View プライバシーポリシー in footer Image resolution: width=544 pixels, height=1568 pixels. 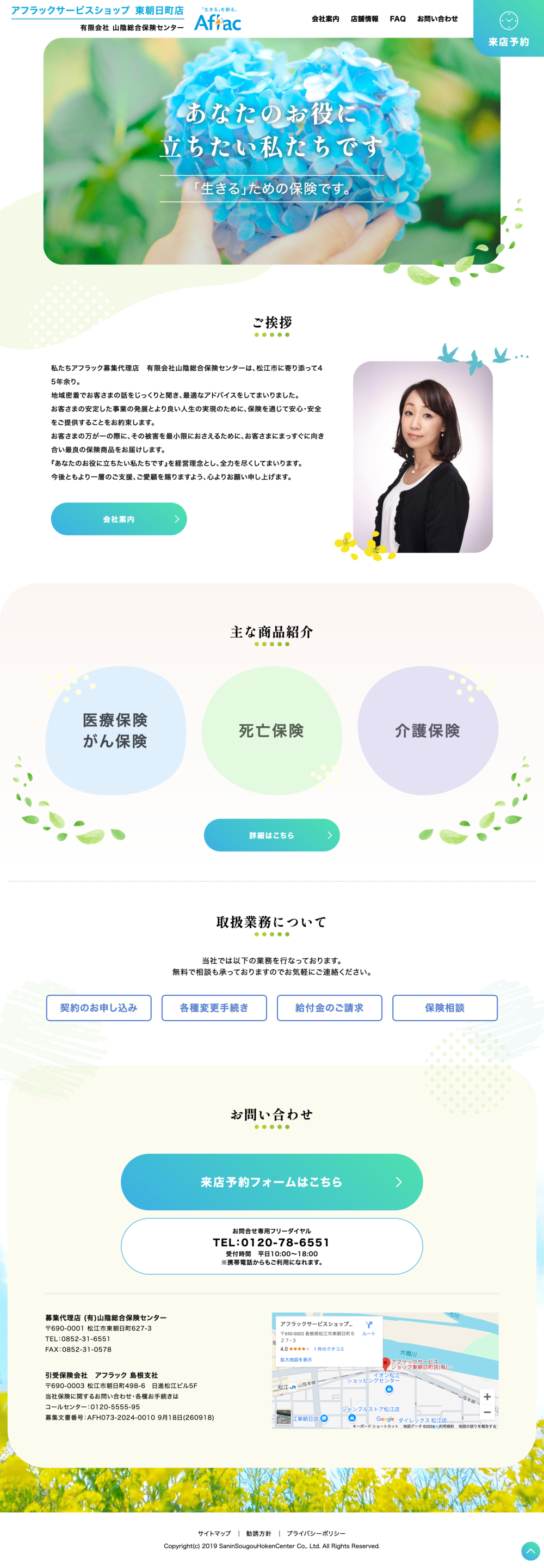316,1533
